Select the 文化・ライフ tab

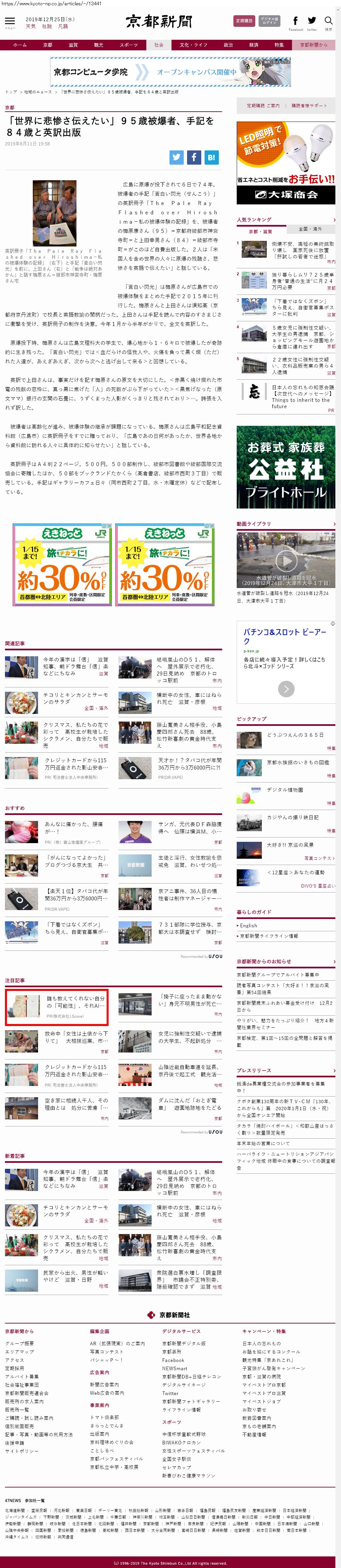point(193,45)
